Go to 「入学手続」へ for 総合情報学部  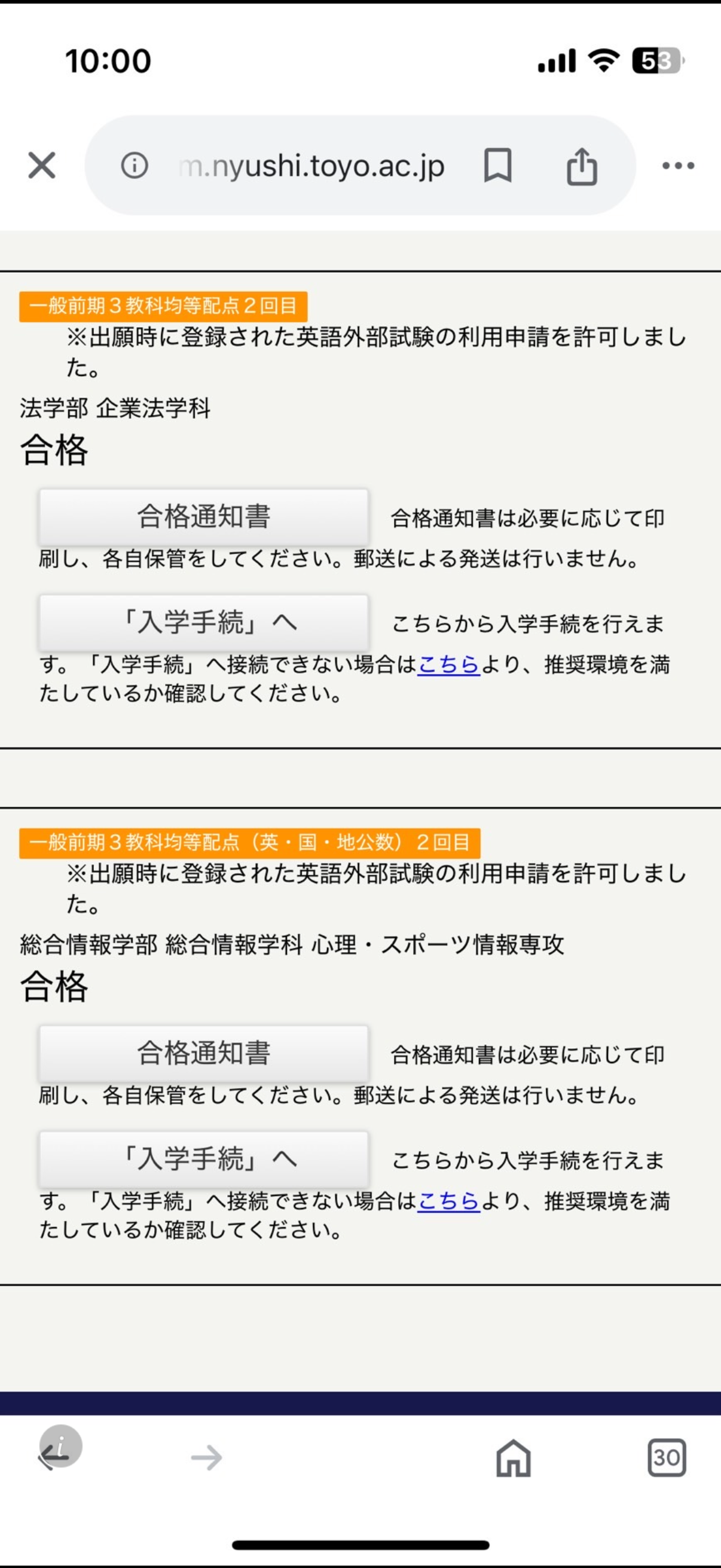[x=204, y=1158]
